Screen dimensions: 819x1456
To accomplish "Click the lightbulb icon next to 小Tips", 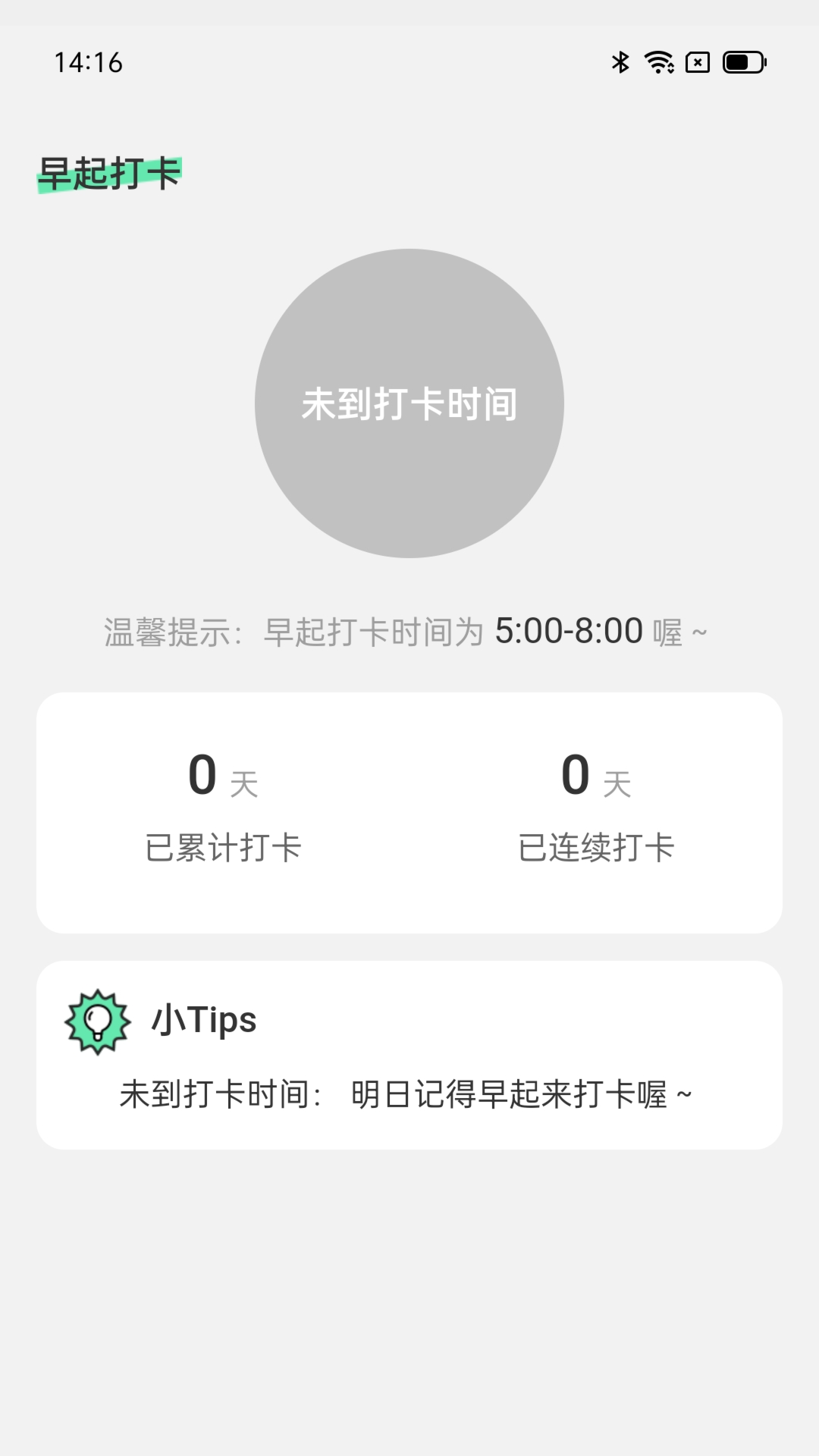I will pyautogui.click(x=97, y=1021).
